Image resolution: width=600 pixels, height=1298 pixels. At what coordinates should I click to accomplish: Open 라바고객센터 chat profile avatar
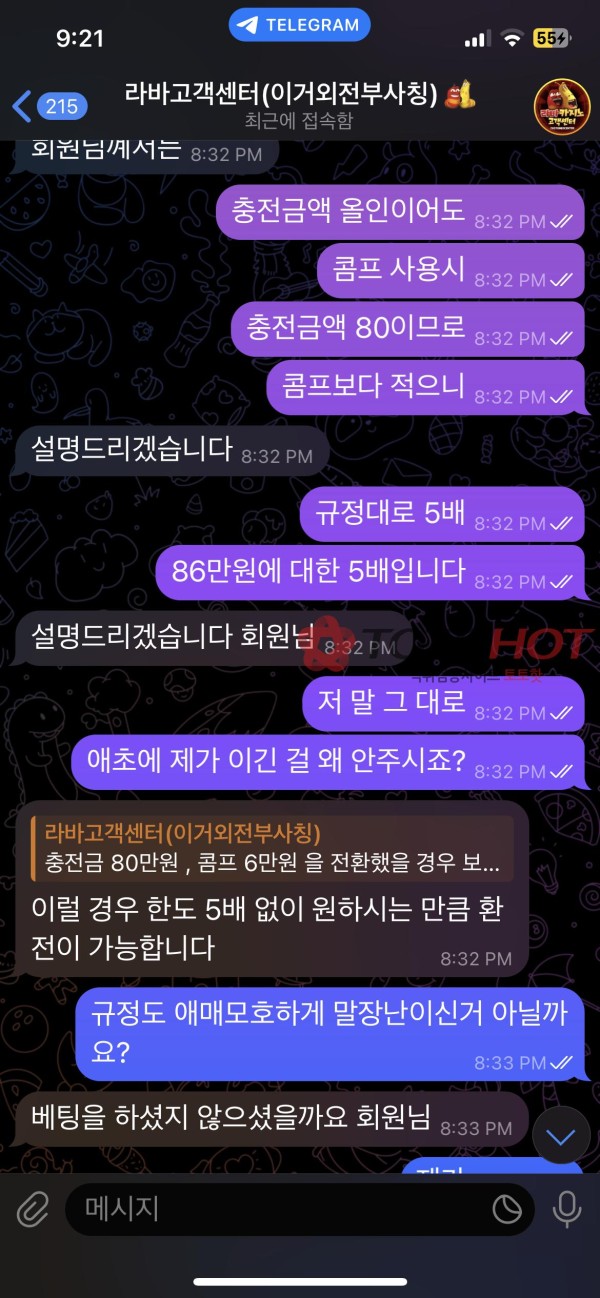561,105
